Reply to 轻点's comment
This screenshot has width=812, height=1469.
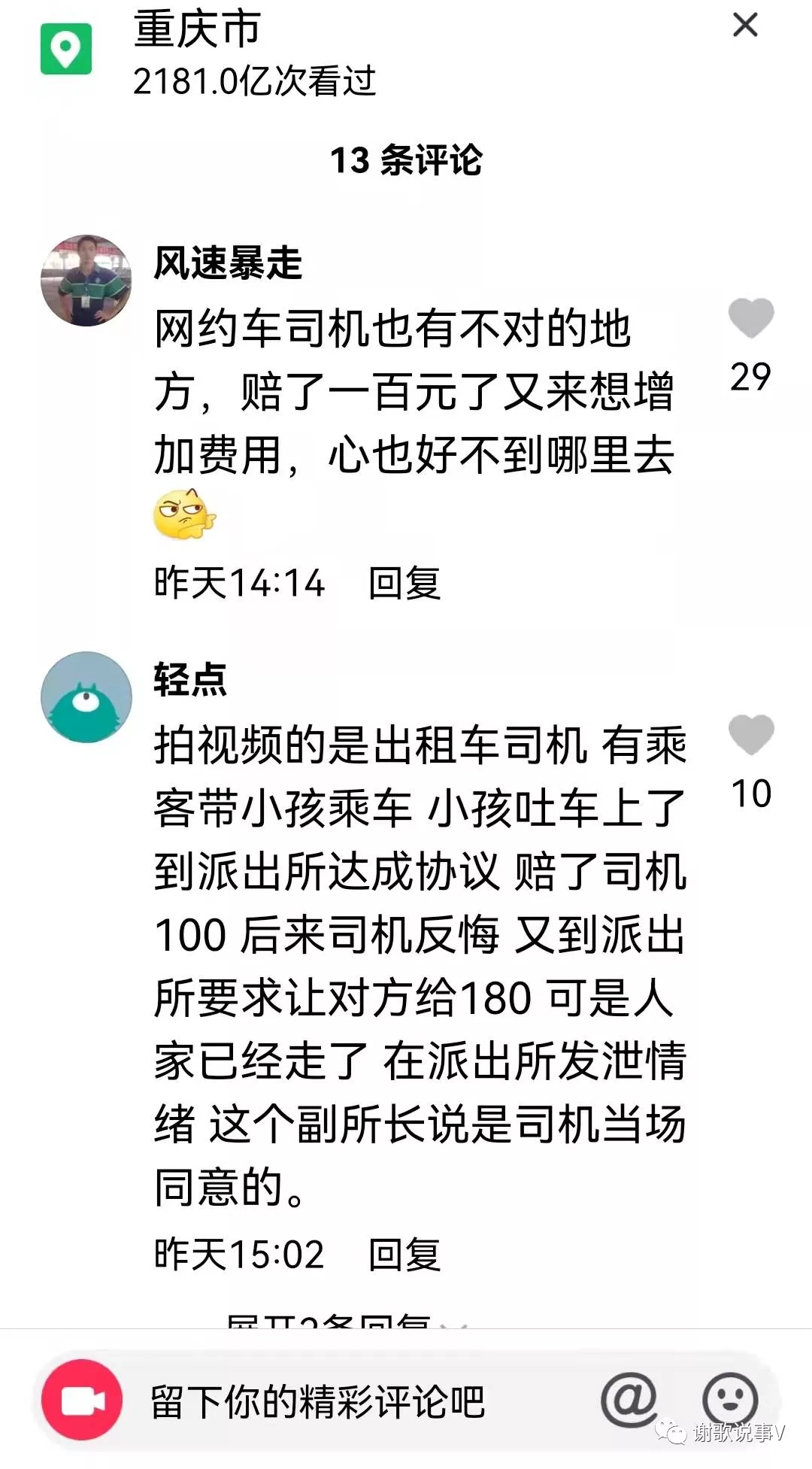click(404, 1255)
